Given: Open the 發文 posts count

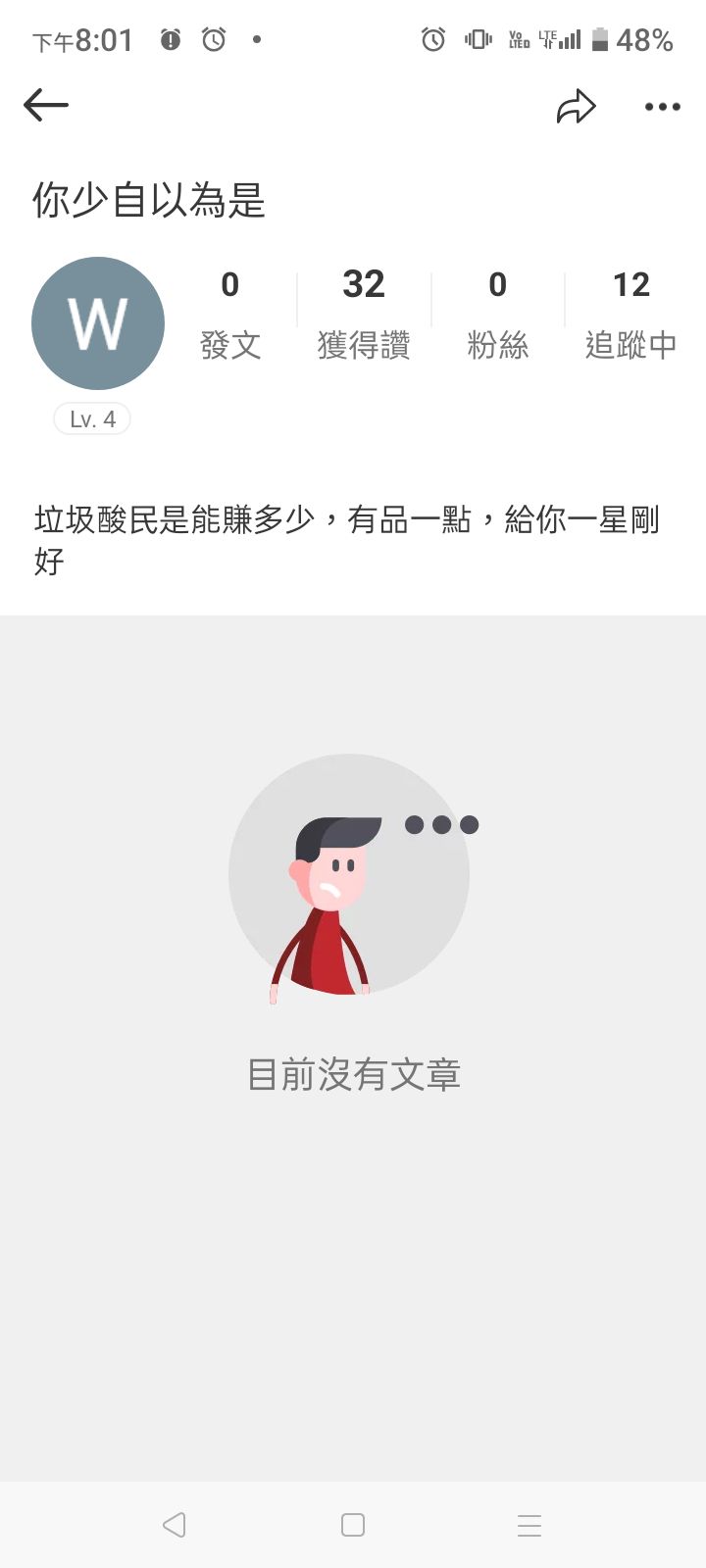Looking at the screenshot, I should click(x=229, y=314).
